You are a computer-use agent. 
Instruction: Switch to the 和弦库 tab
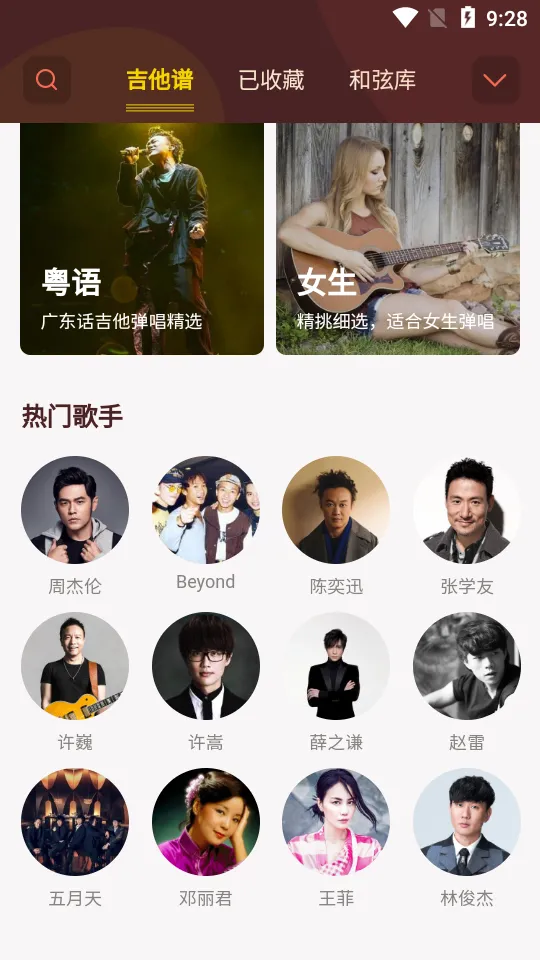(383, 80)
